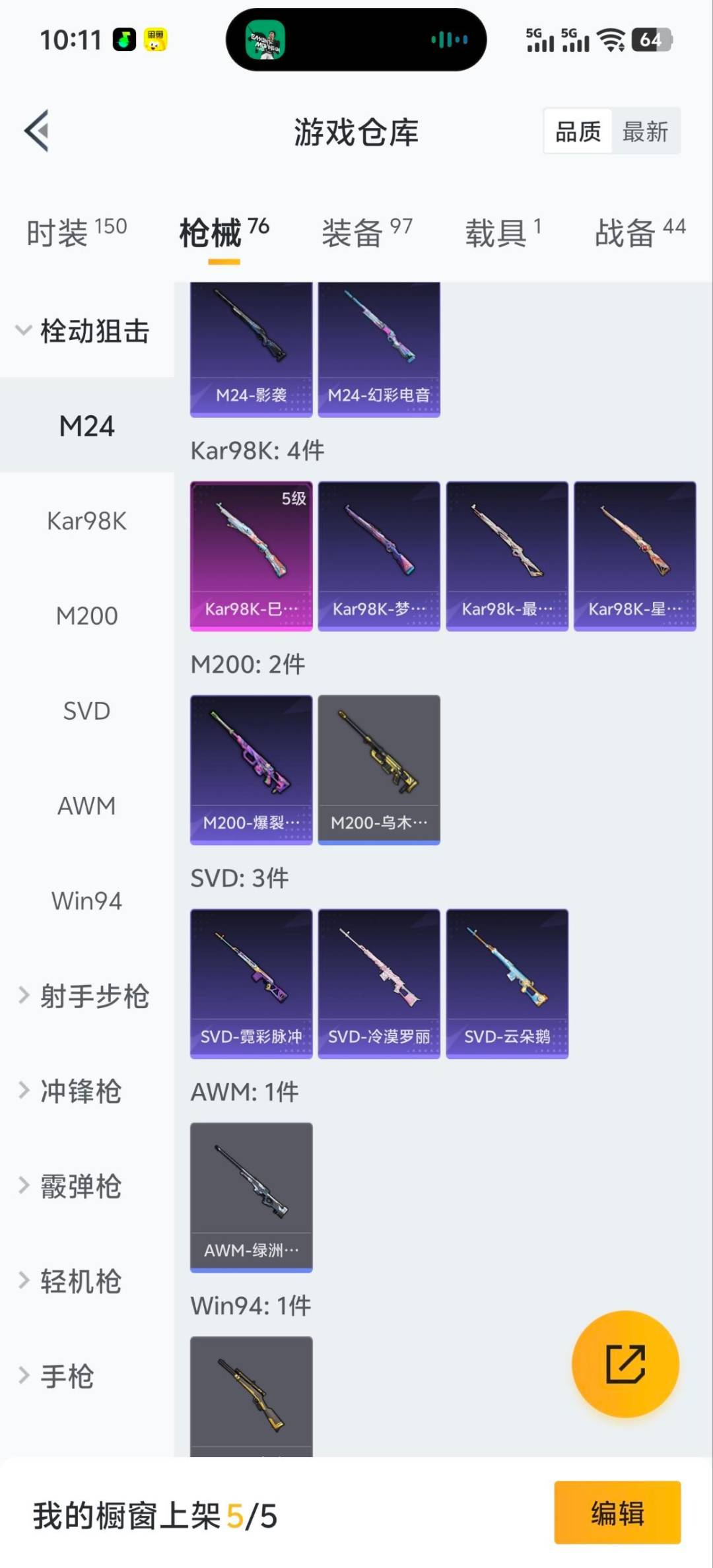Jump to SVD in the side list
The width and height of the screenshot is (713, 1568).
[86, 711]
